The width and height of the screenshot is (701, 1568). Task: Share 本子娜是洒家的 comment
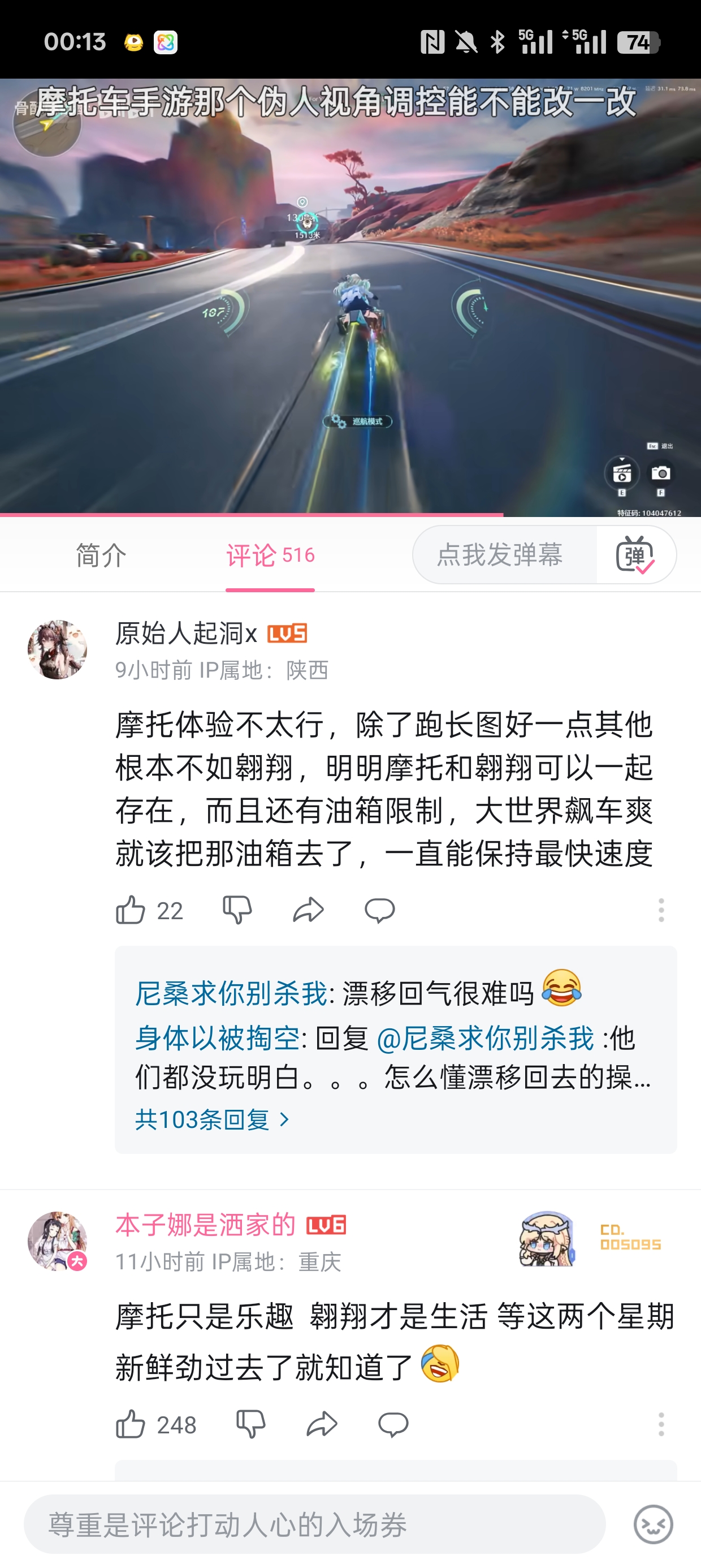click(x=322, y=1425)
